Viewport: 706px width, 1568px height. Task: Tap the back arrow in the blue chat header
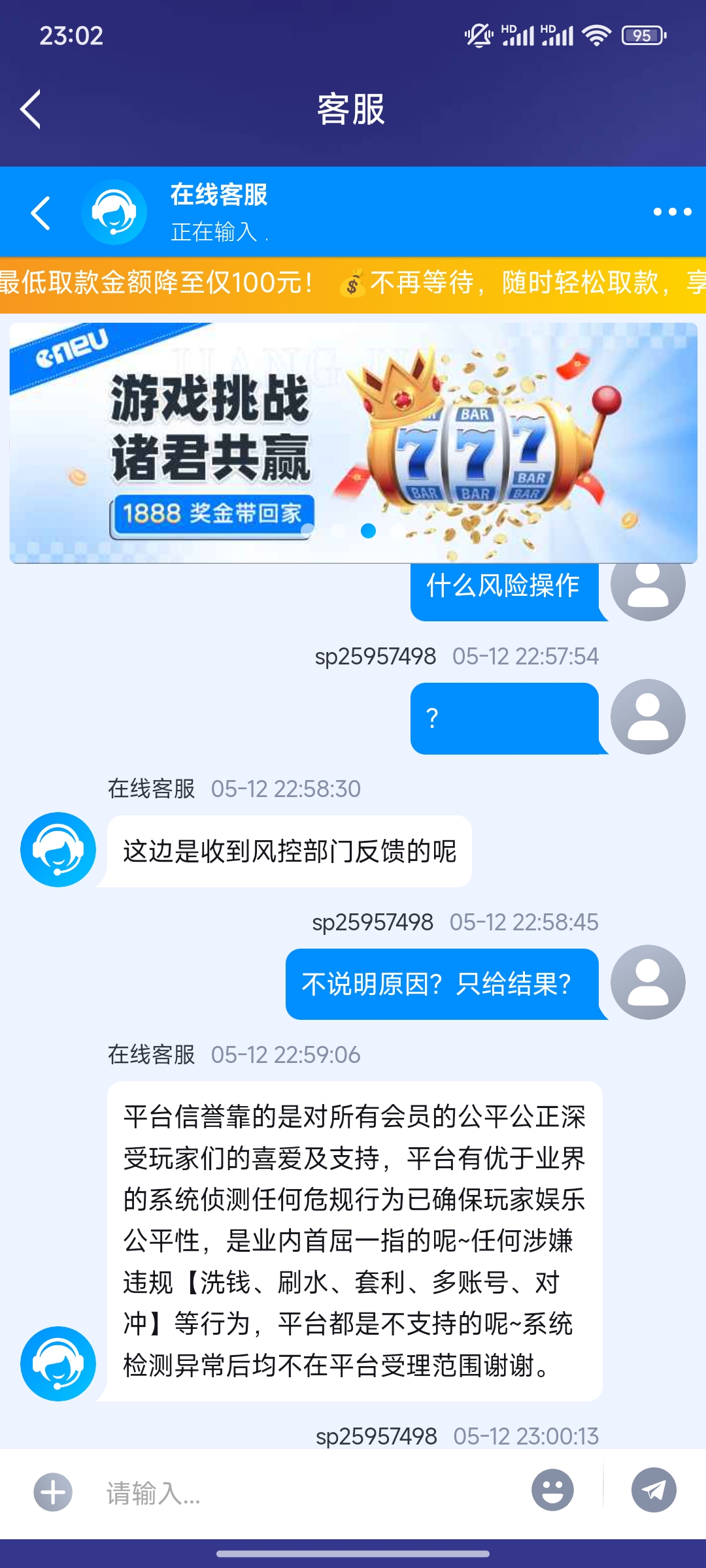coord(41,211)
